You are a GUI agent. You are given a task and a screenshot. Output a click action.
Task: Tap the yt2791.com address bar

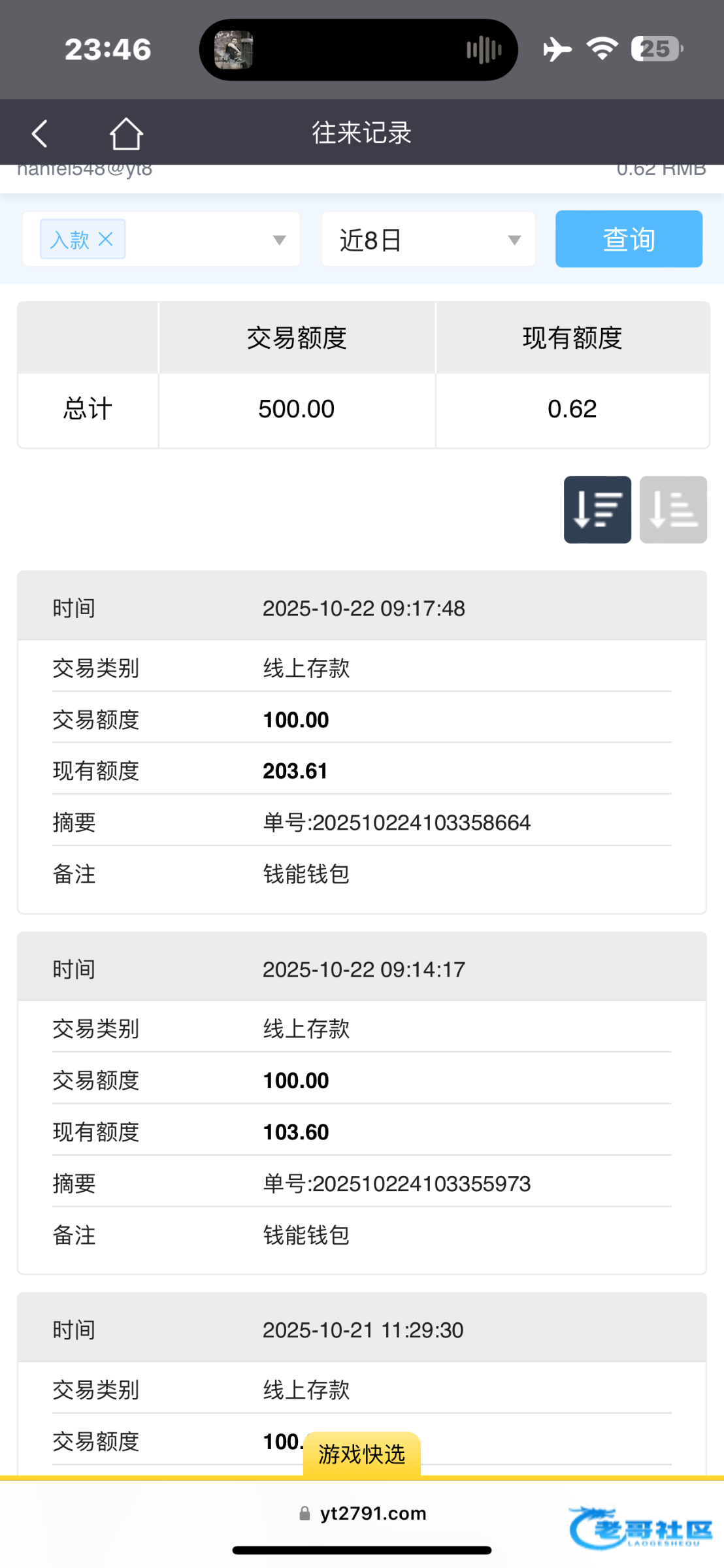click(x=363, y=1513)
